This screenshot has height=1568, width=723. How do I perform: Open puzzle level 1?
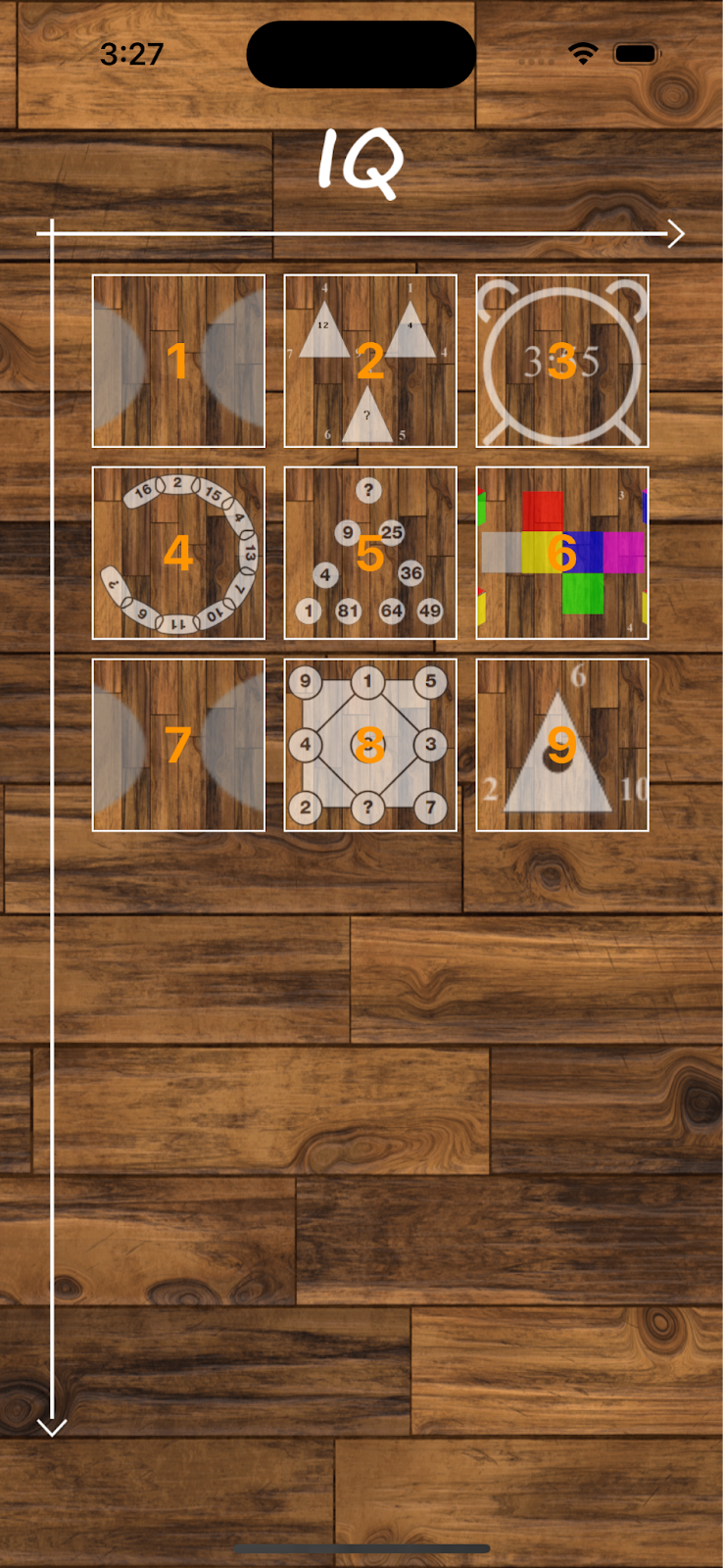[x=178, y=361]
